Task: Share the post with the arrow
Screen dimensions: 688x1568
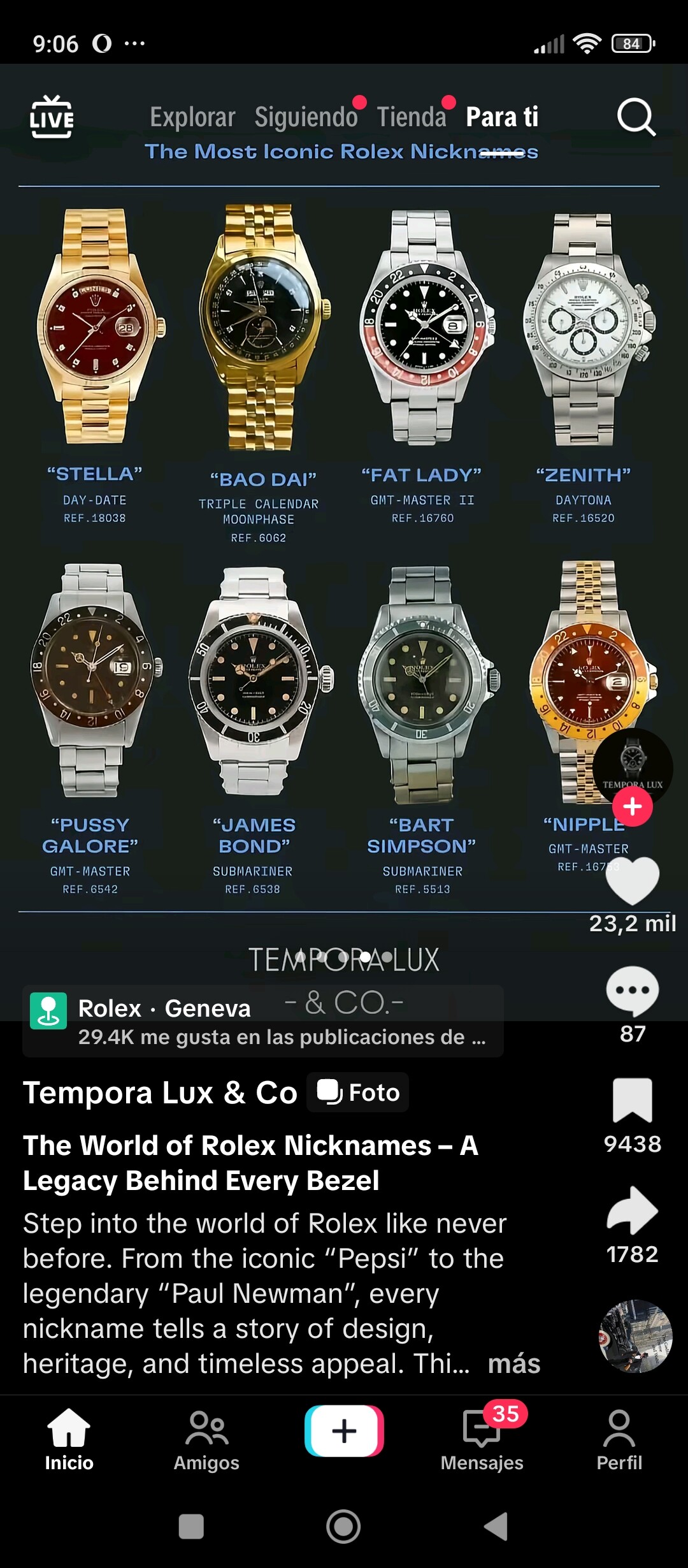Action: [x=632, y=1211]
